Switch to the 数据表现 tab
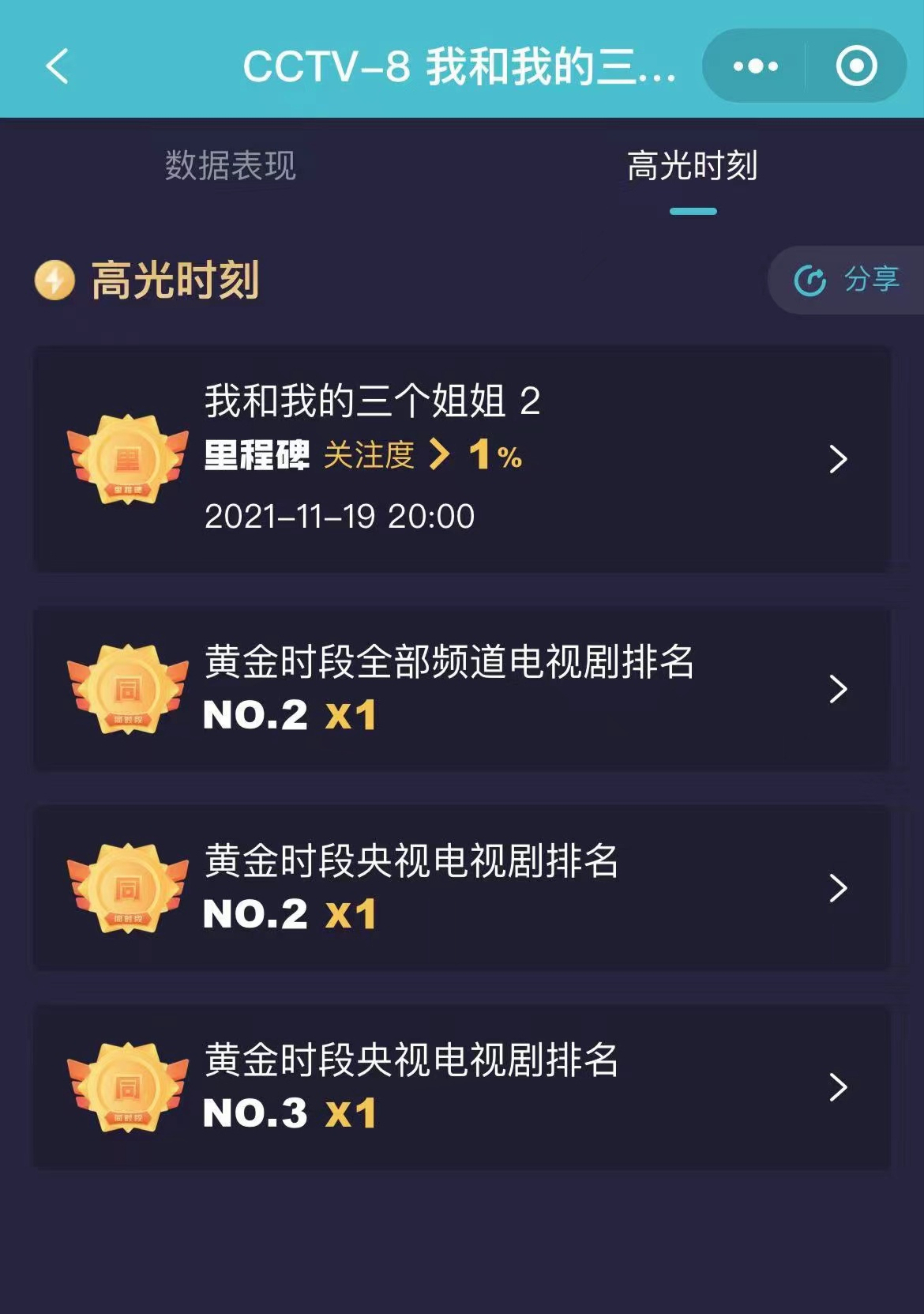 230,166
